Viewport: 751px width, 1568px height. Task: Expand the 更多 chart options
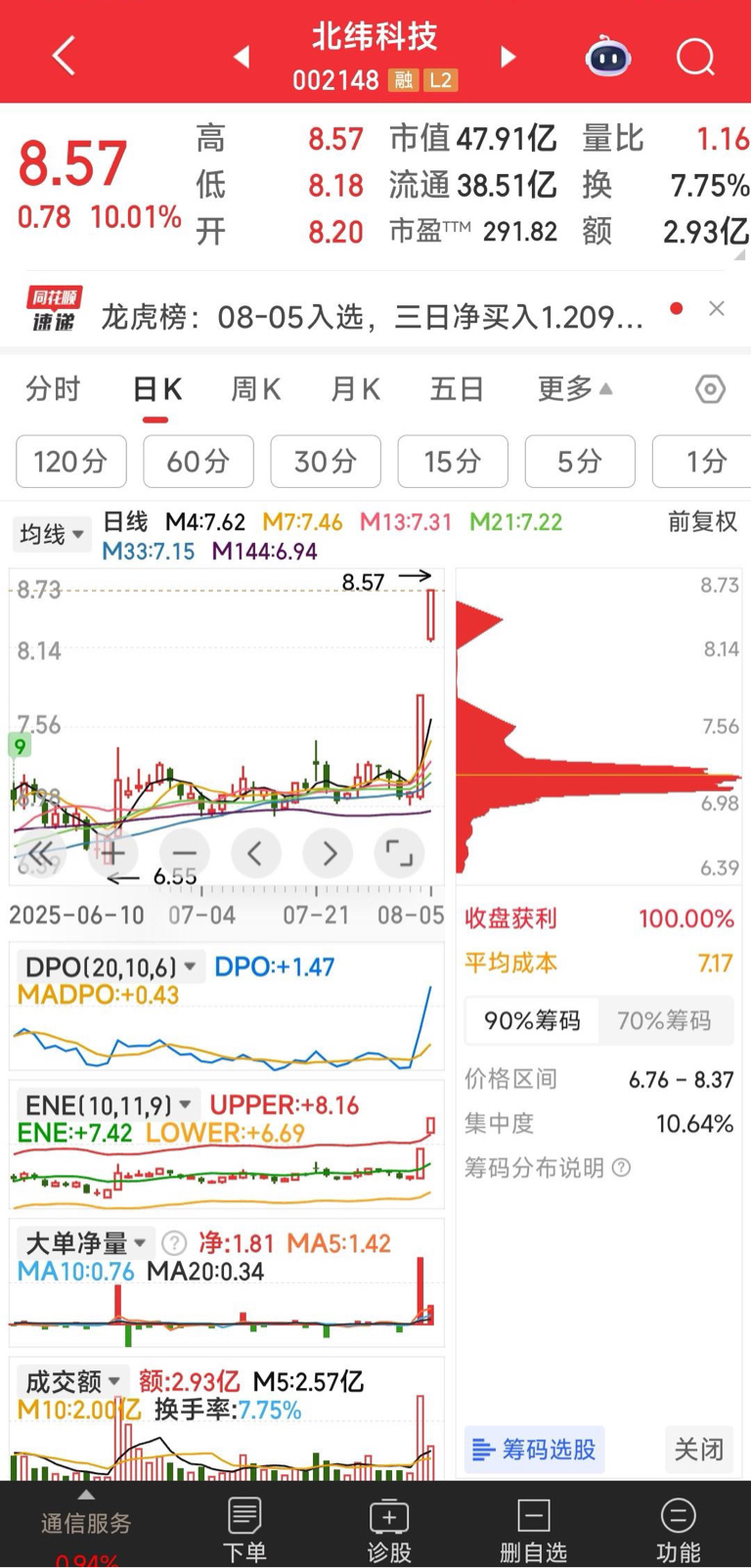575,389
